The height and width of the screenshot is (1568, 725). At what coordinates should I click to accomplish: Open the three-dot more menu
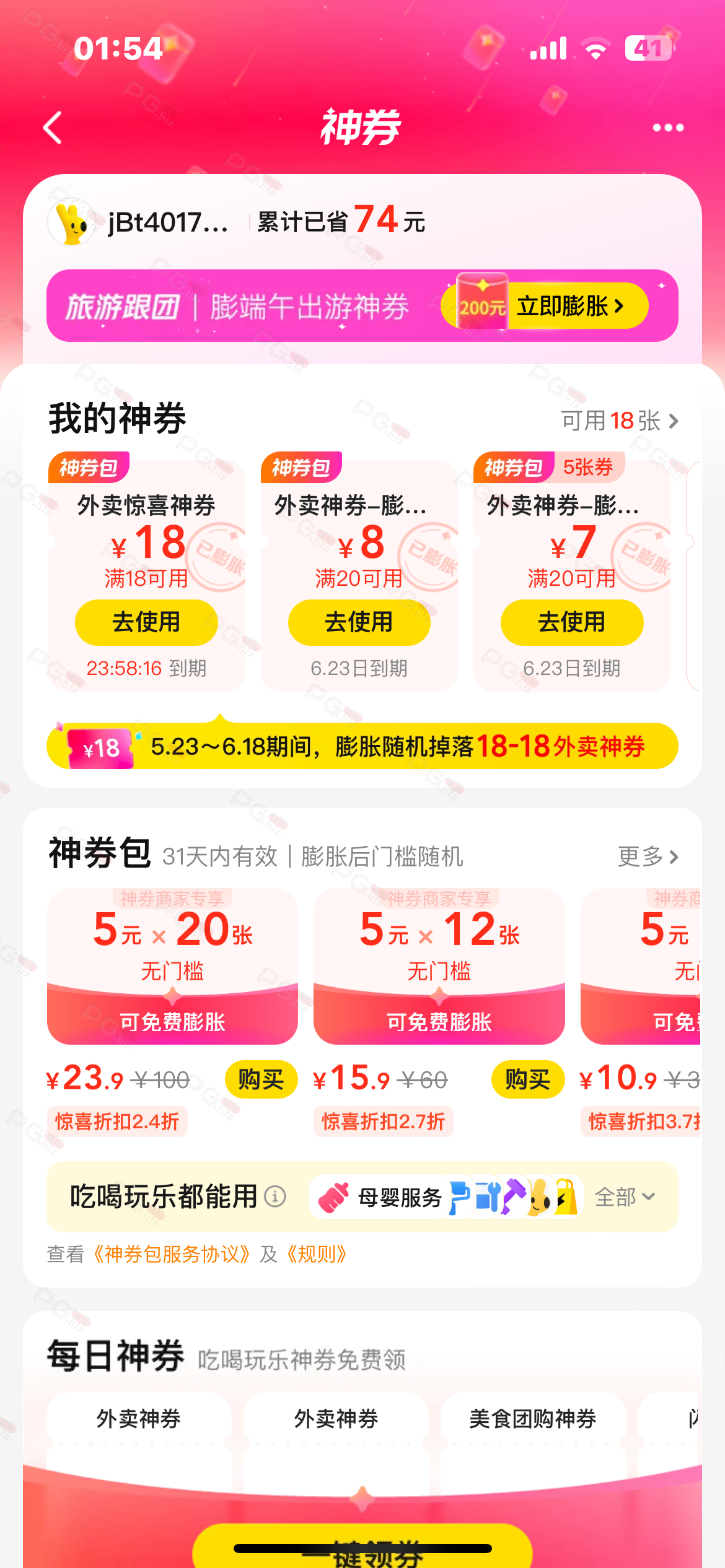[668, 128]
